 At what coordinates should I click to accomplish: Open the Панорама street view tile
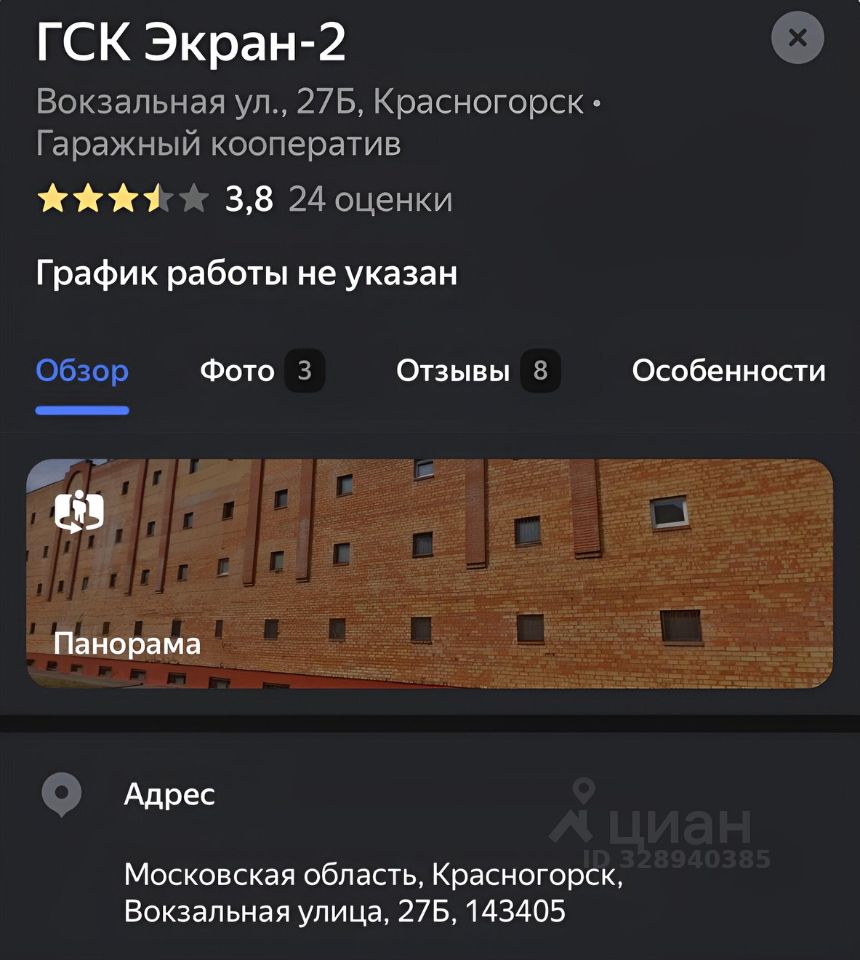click(x=429, y=573)
